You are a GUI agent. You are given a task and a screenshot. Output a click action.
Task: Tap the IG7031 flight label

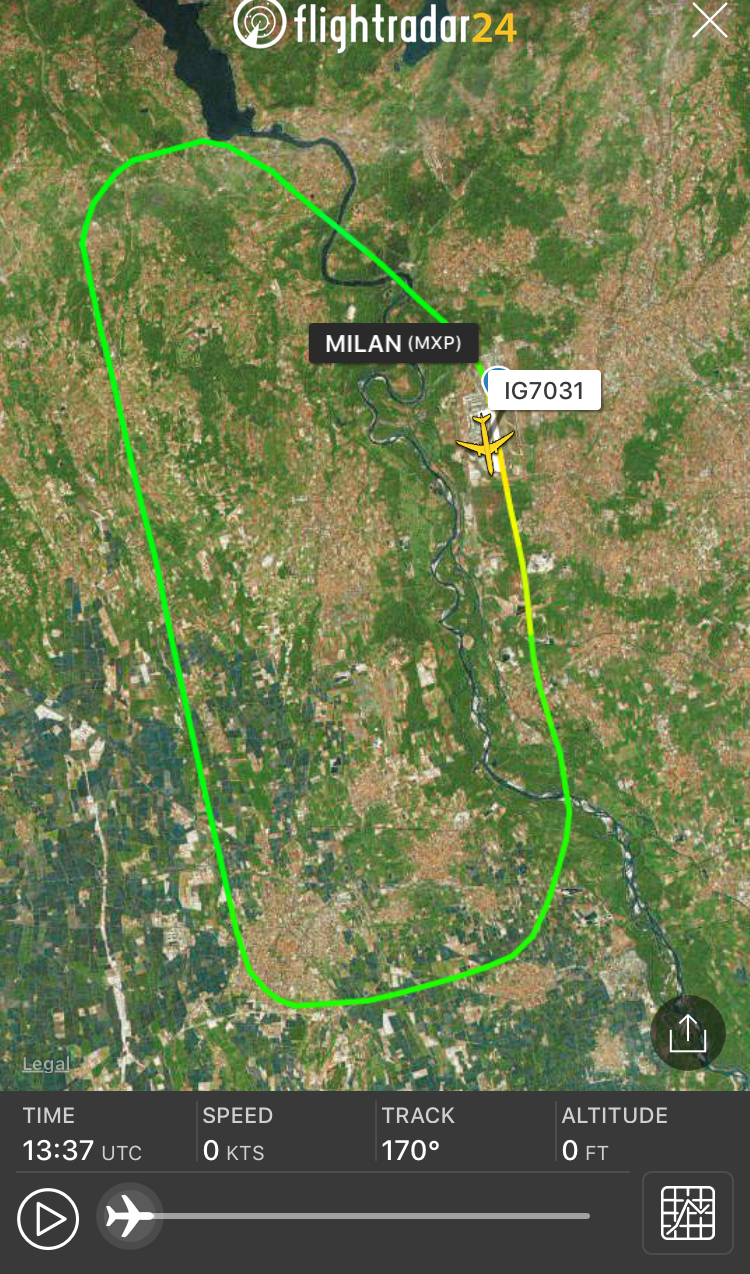tap(544, 390)
